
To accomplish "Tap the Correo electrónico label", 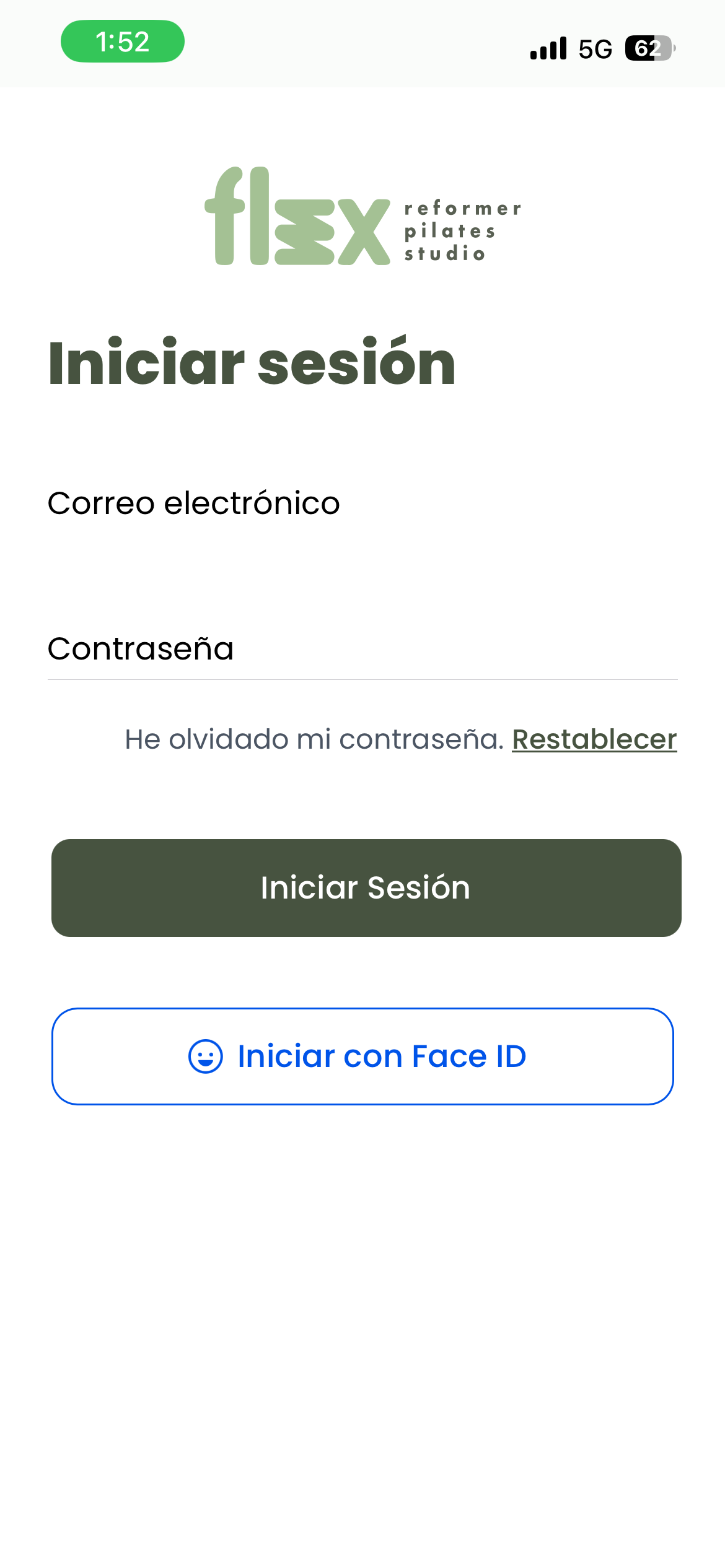I will click(194, 503).
